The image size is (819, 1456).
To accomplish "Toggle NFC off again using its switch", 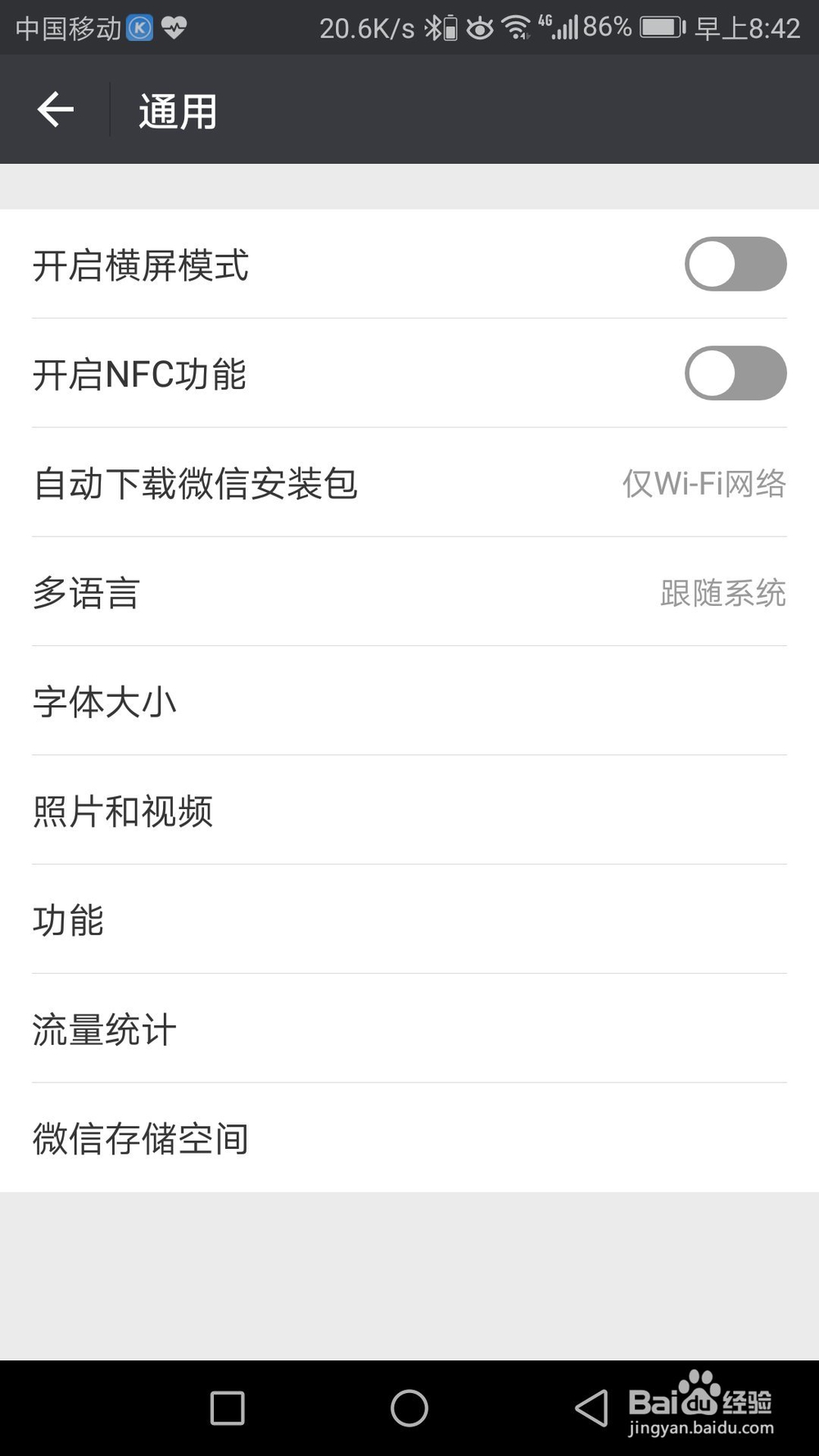I will click(735, 374).
